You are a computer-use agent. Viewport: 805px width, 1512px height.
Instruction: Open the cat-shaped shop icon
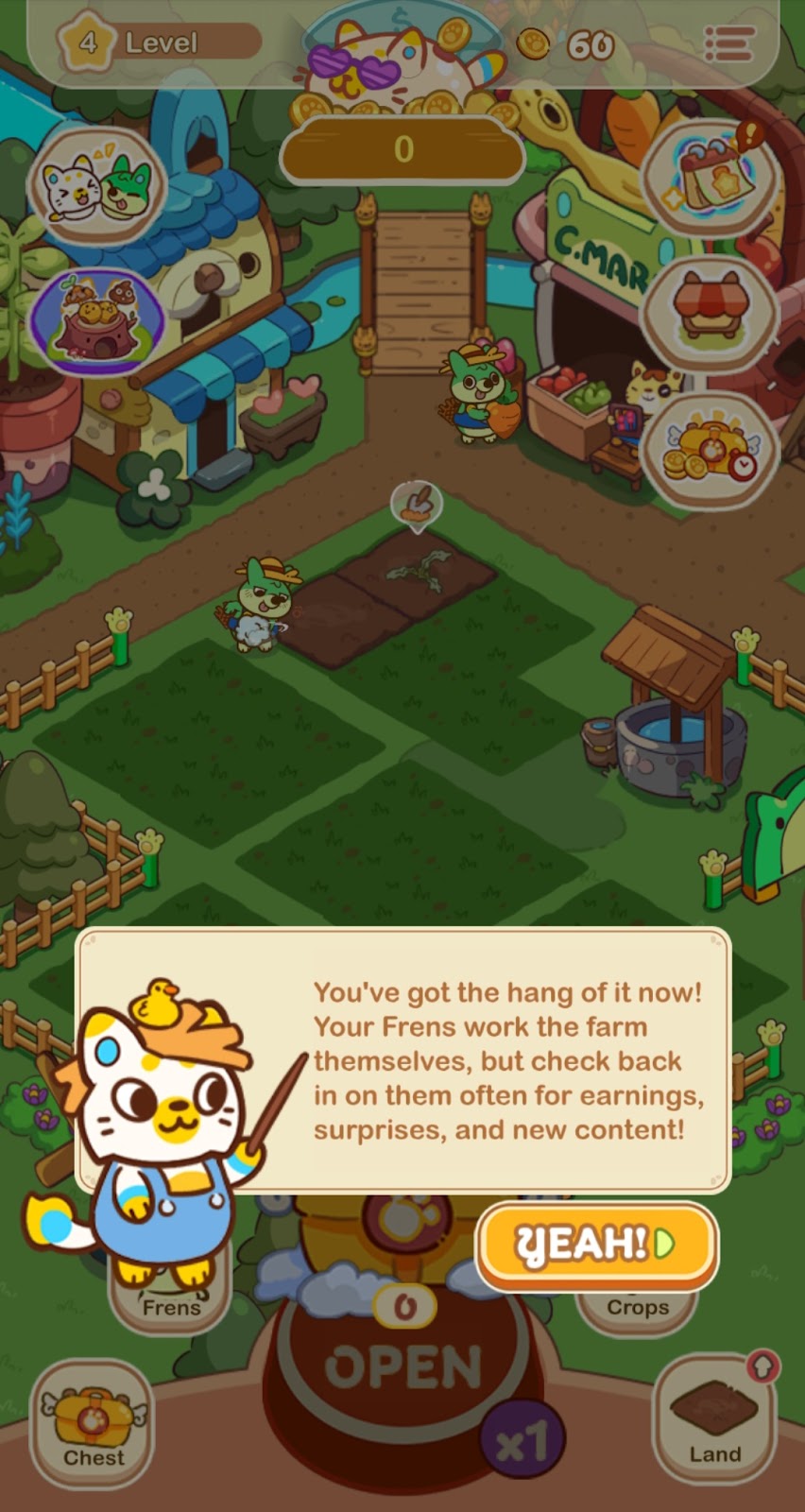pyautogui.click(x=711, y=309)
